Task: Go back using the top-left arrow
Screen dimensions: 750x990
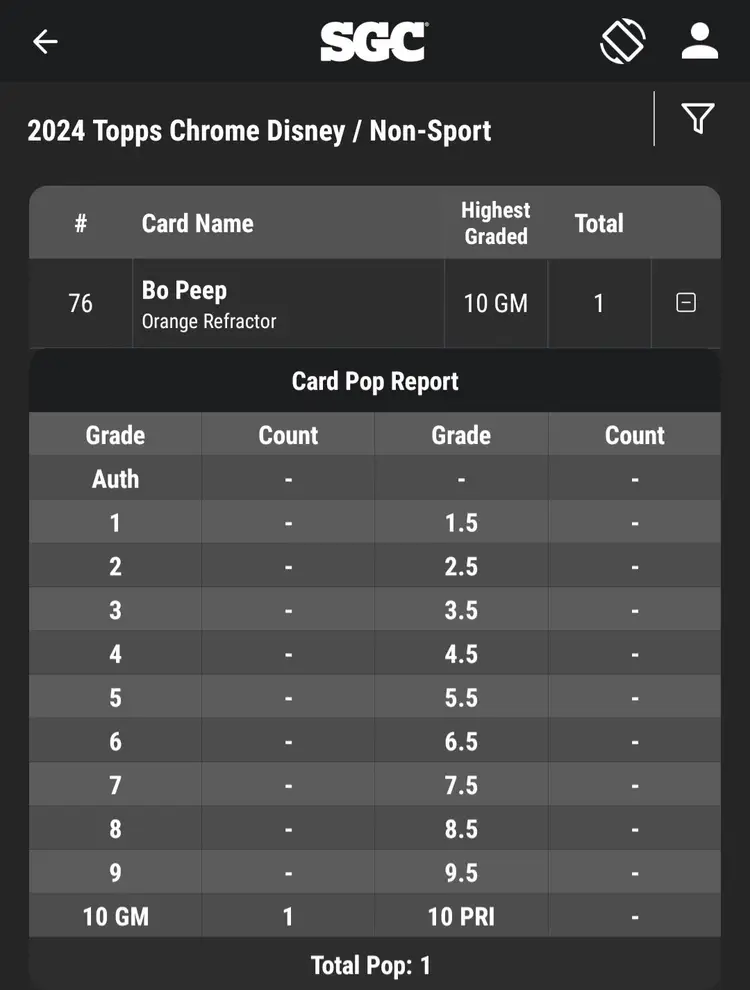Action: 46,42
